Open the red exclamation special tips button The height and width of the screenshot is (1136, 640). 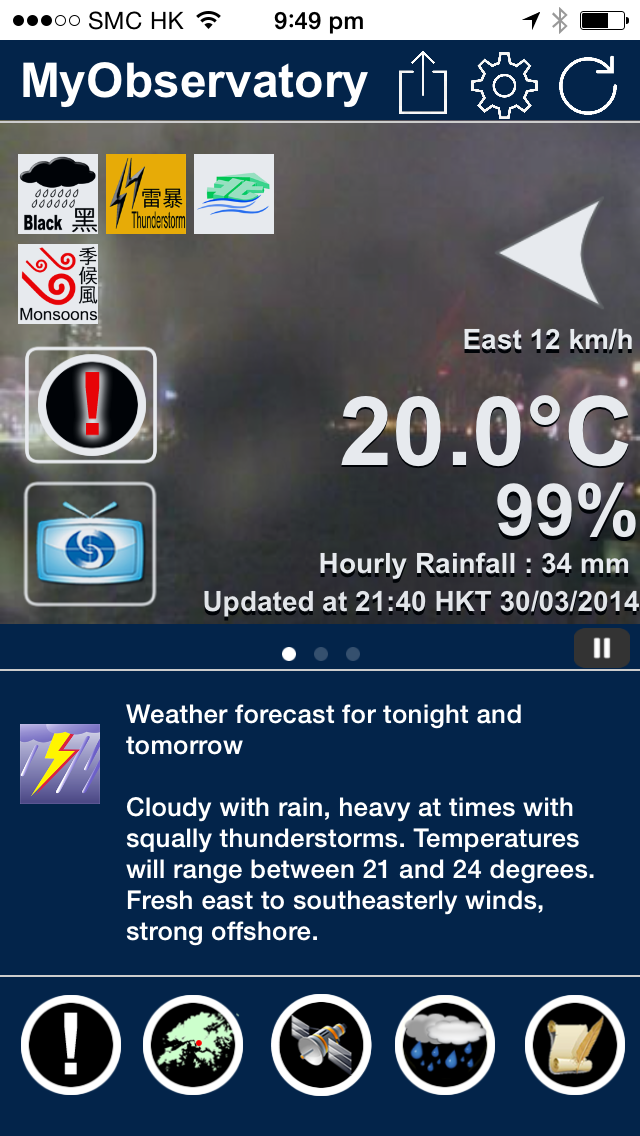[x=91, y=405]
